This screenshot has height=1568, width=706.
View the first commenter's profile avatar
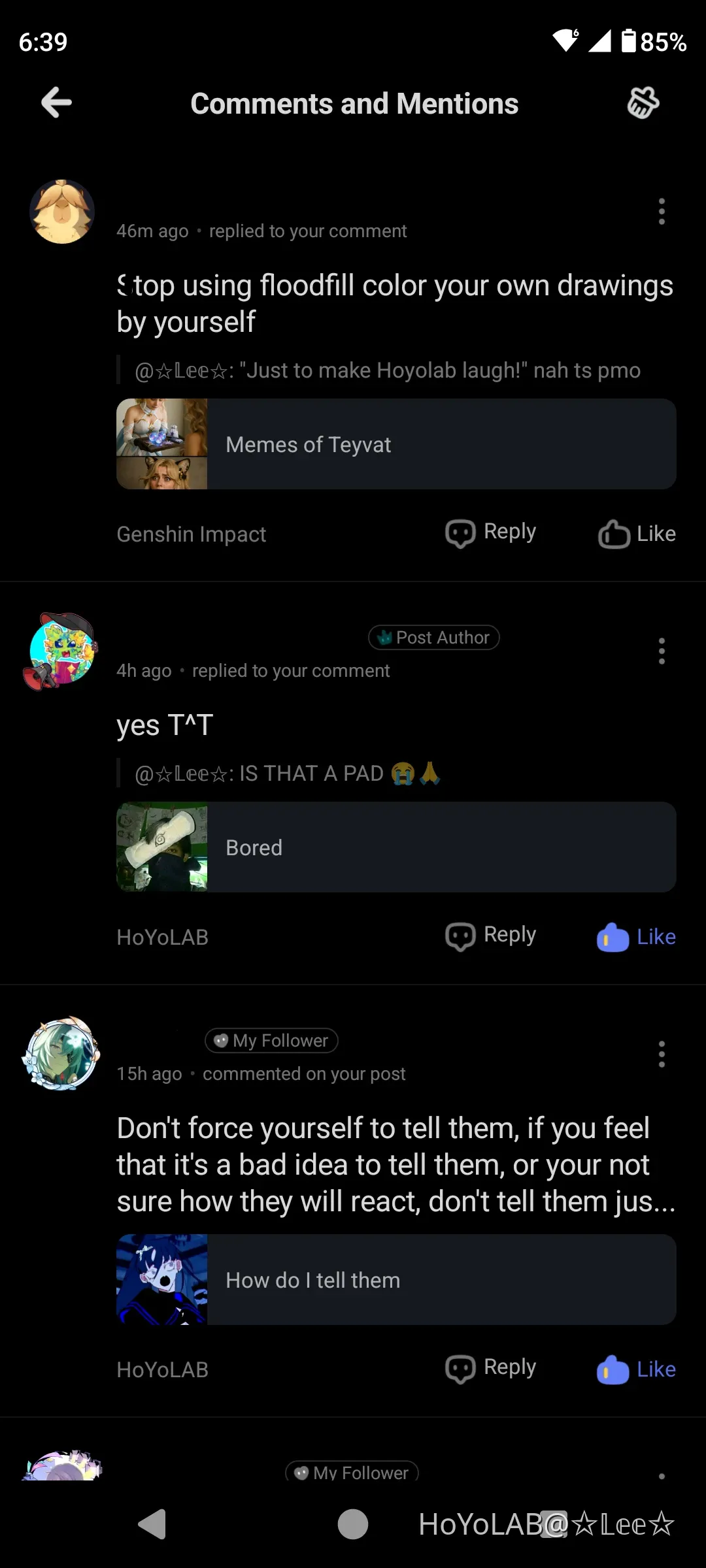[62, 211]
